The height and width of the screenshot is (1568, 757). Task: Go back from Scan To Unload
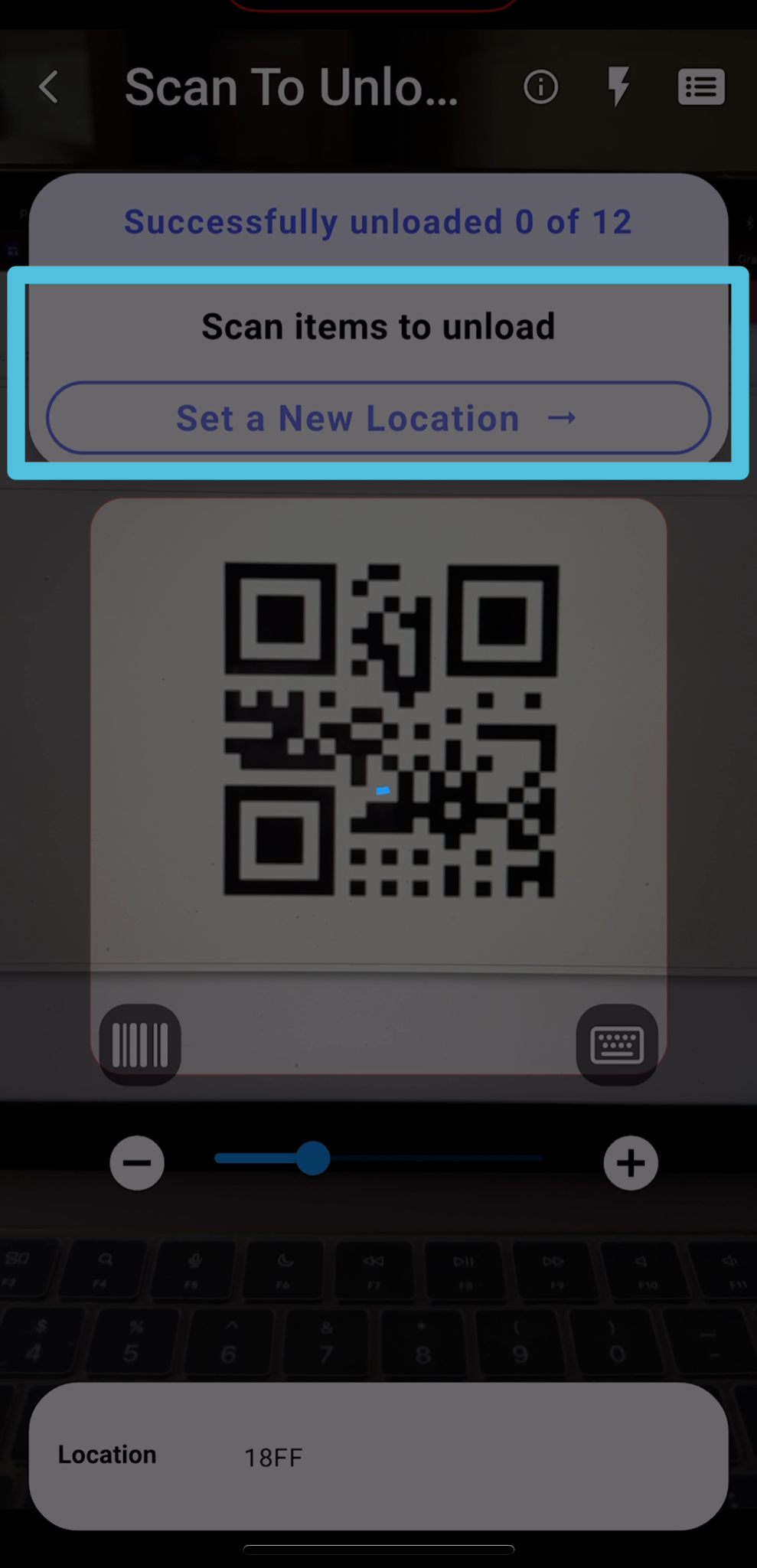(49, 87)
